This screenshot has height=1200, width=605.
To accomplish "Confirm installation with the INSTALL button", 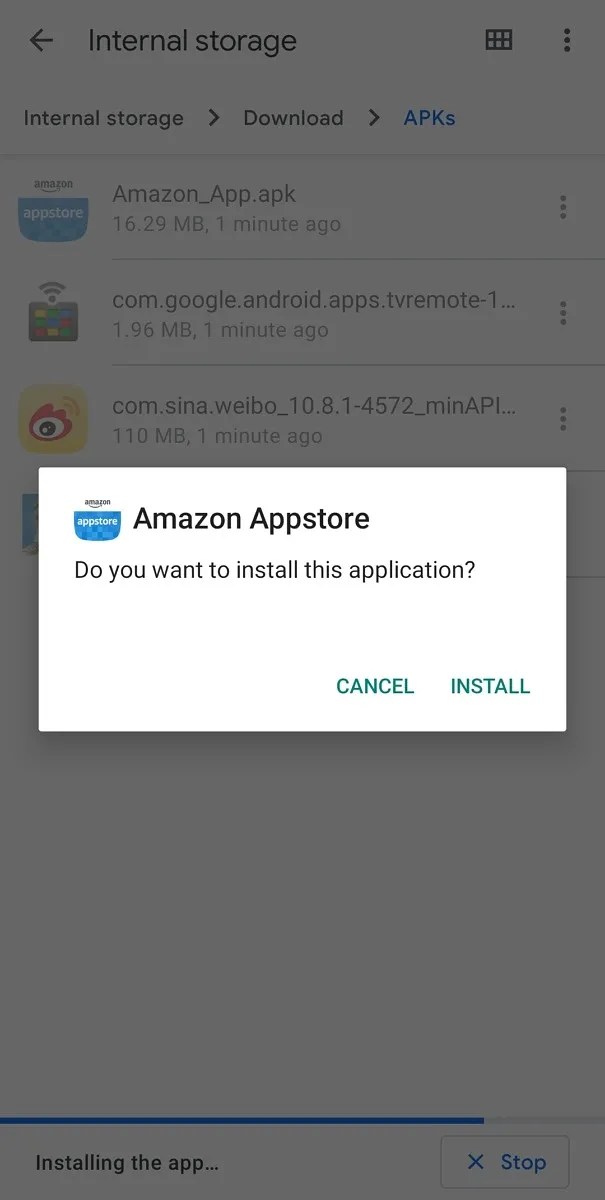I will tap(490, 686).
